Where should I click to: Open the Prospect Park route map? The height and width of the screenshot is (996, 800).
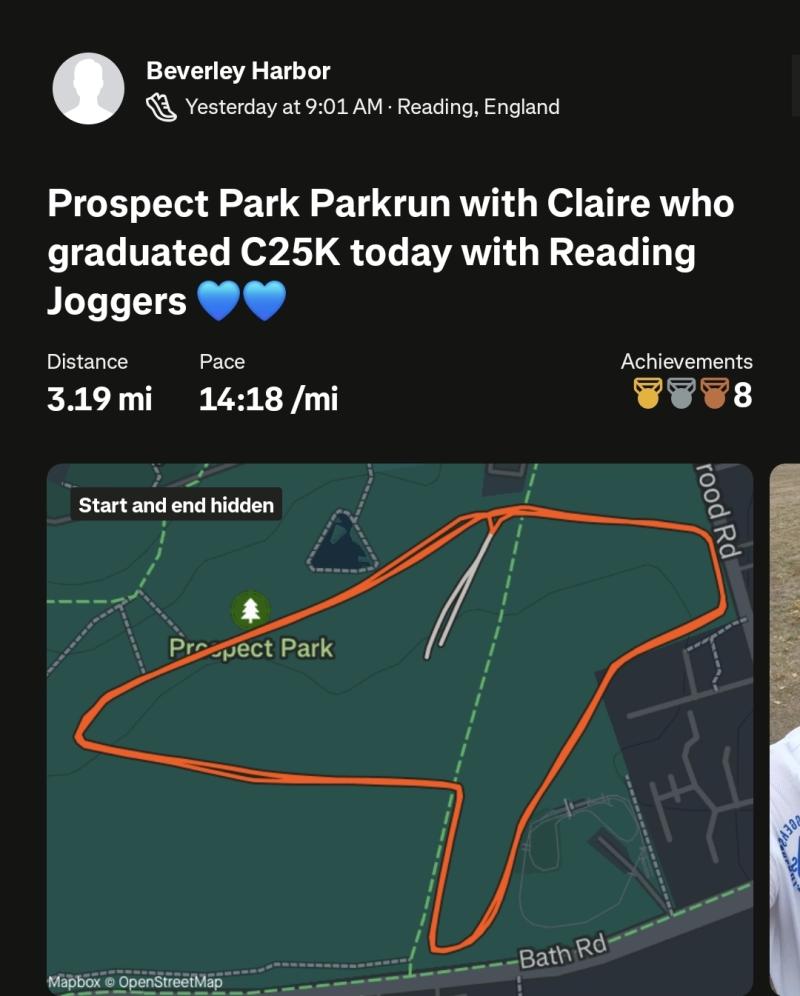pyautogui.click(x=400, y=728)
